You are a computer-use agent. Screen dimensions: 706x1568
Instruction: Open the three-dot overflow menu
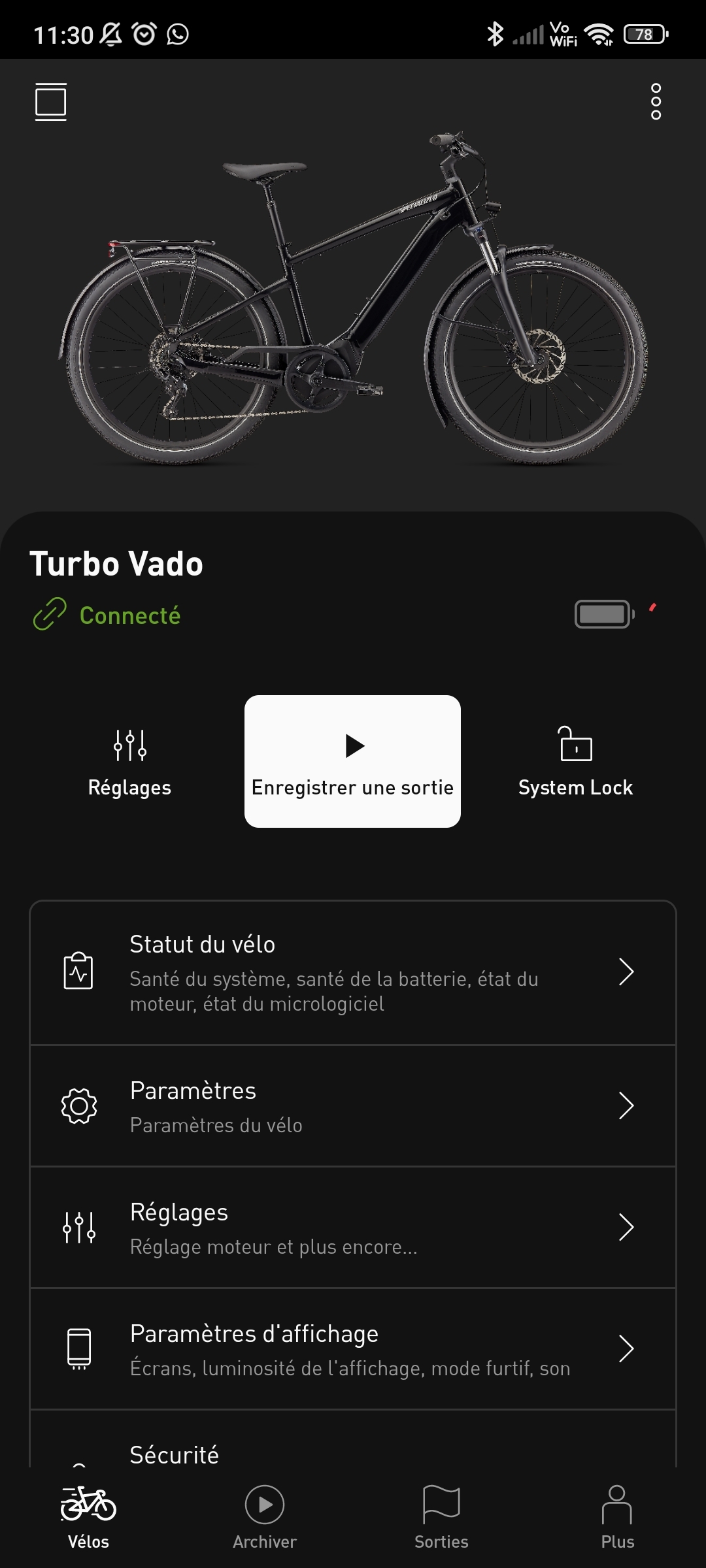(656, 102)
